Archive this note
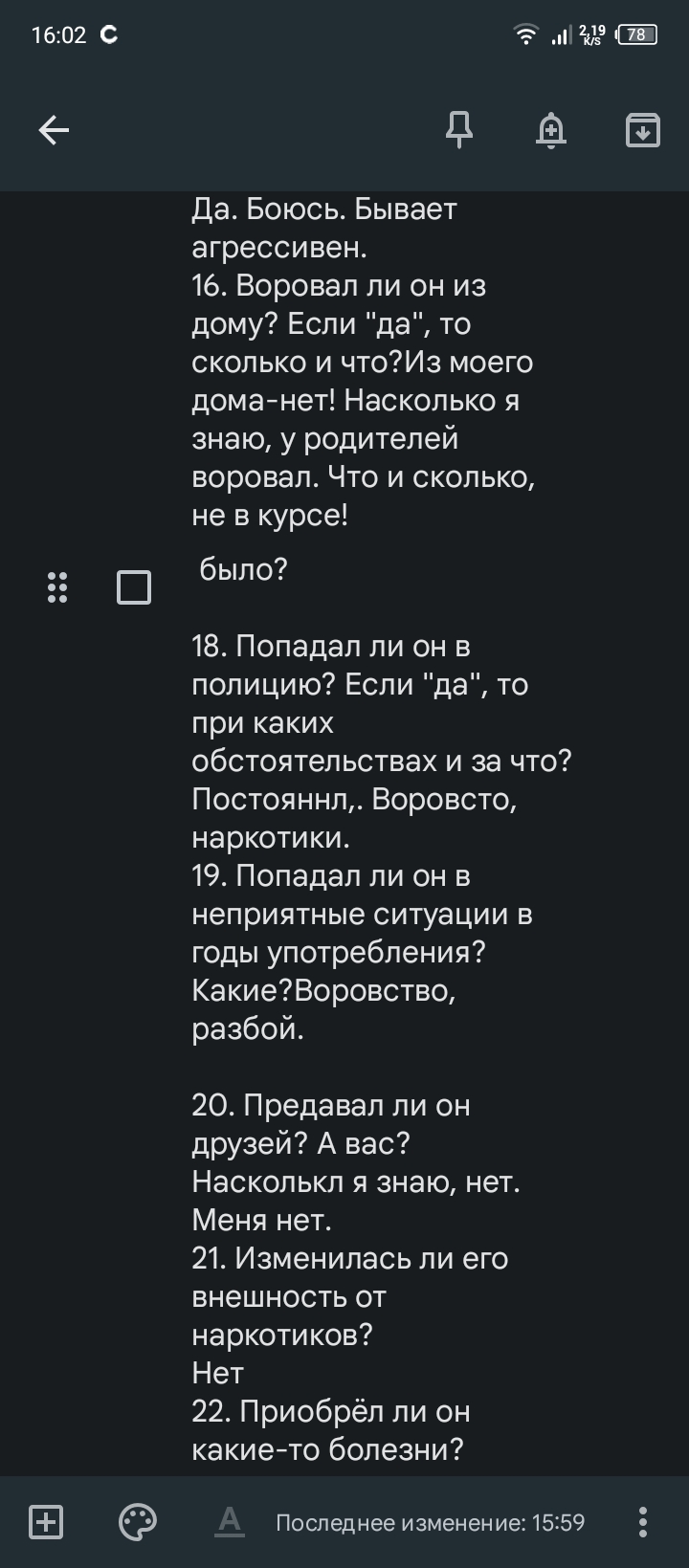Screen dimensions: 689x1568 (642, 129)
